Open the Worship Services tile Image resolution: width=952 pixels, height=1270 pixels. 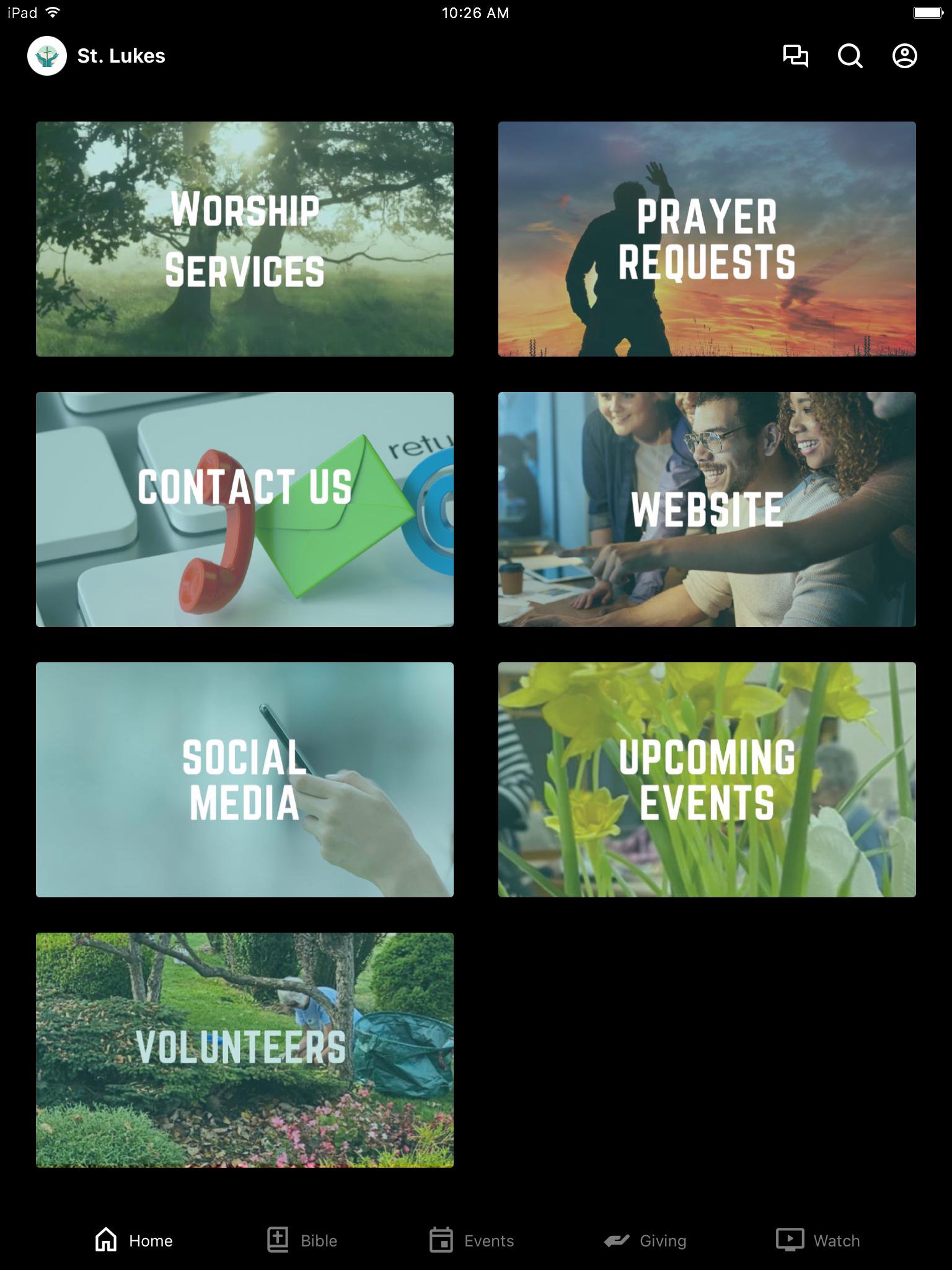[x=245, y=239]
